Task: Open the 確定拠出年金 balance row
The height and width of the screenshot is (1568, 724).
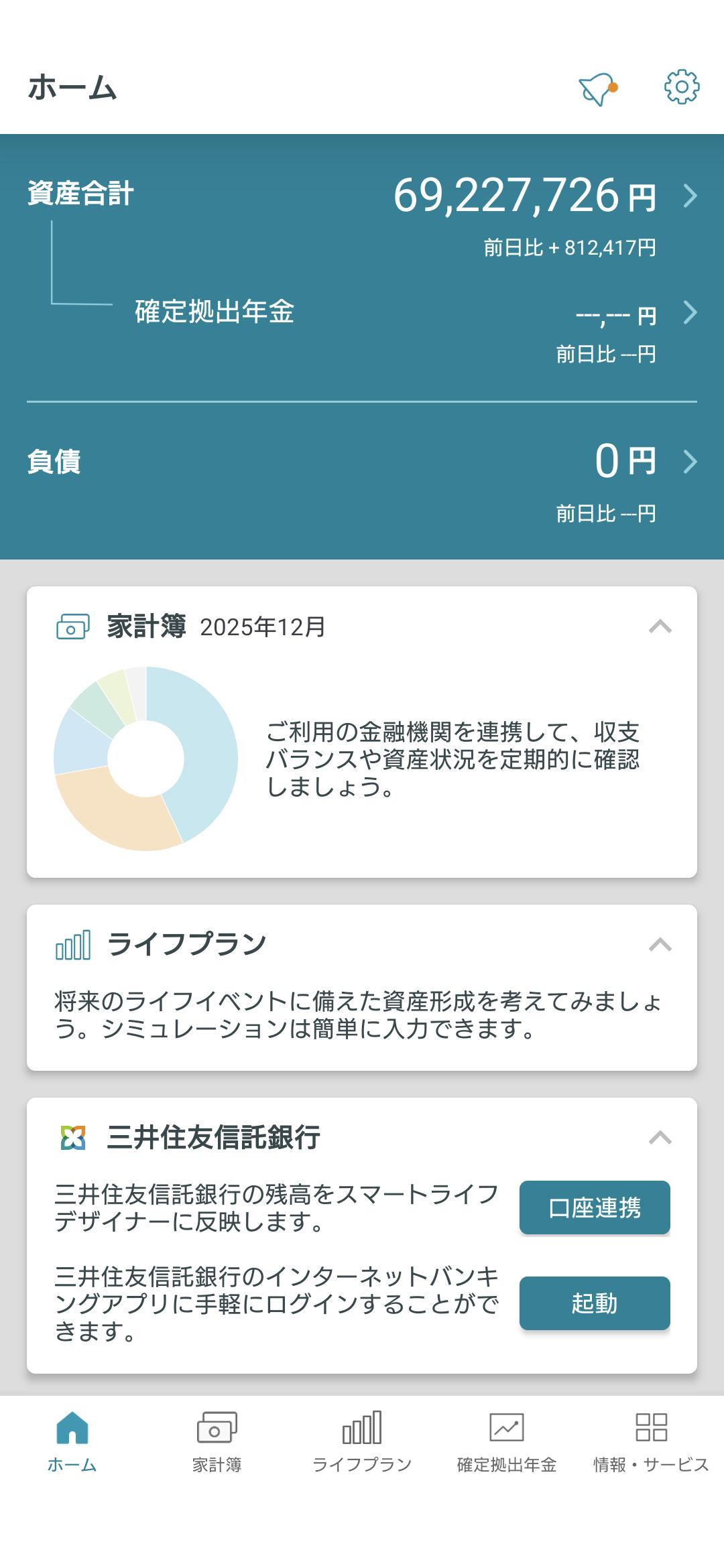Action: pos(690,313)
